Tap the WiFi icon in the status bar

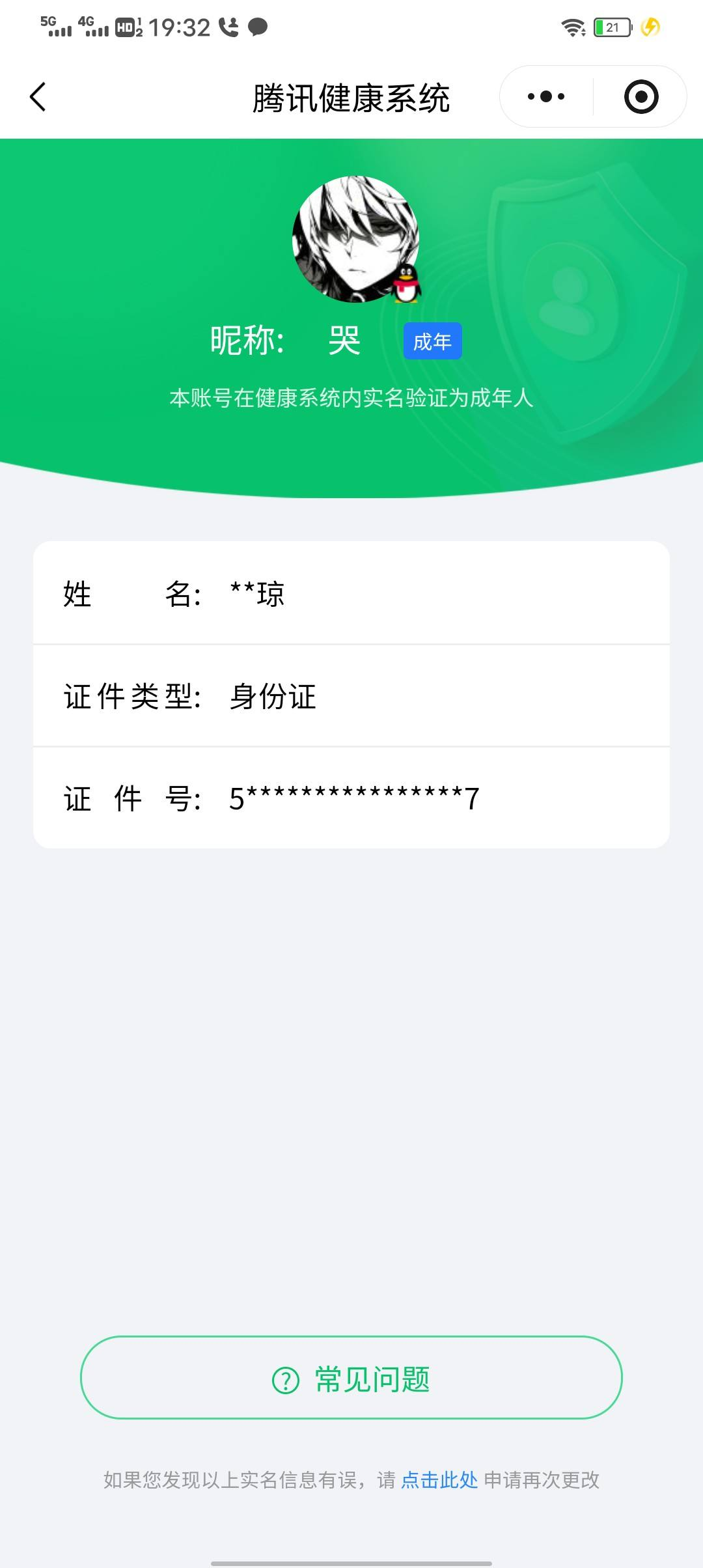click(572, 27)
